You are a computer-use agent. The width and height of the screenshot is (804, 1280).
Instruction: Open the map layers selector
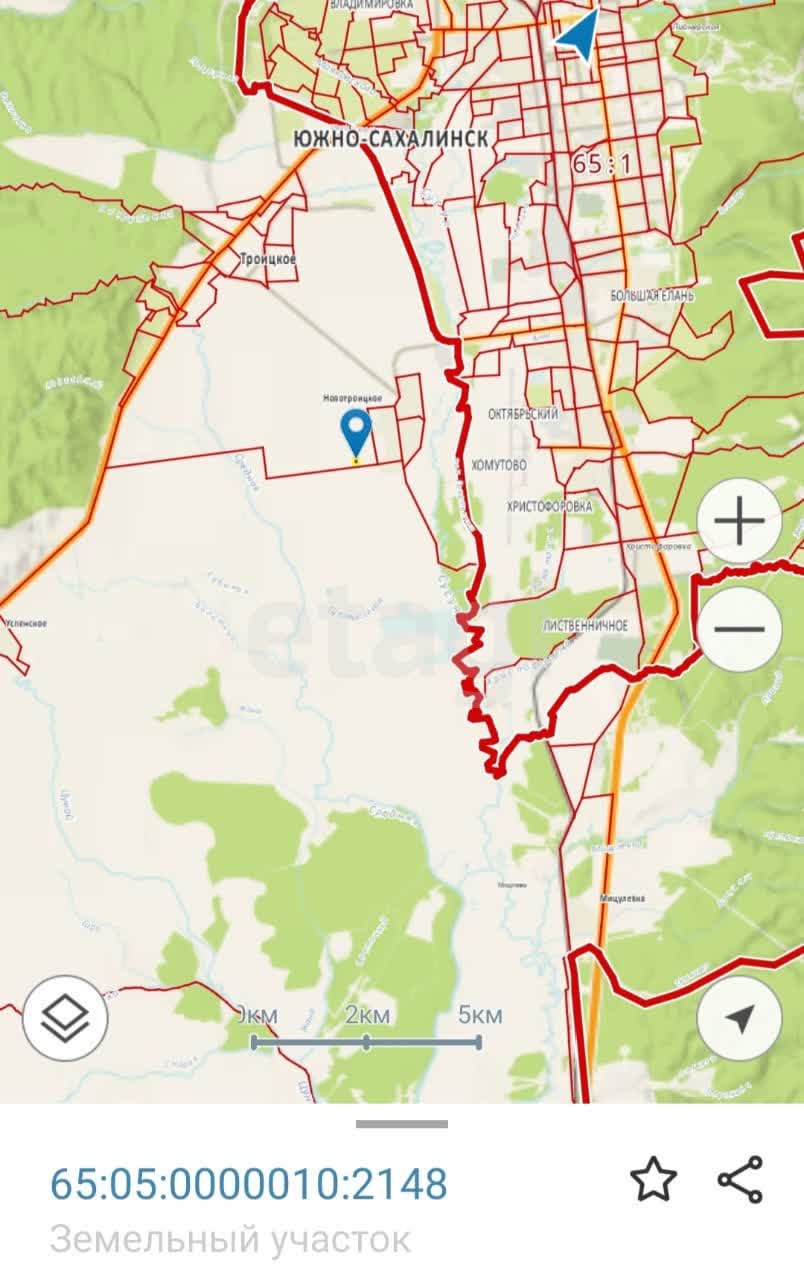tap(65, 1018)
